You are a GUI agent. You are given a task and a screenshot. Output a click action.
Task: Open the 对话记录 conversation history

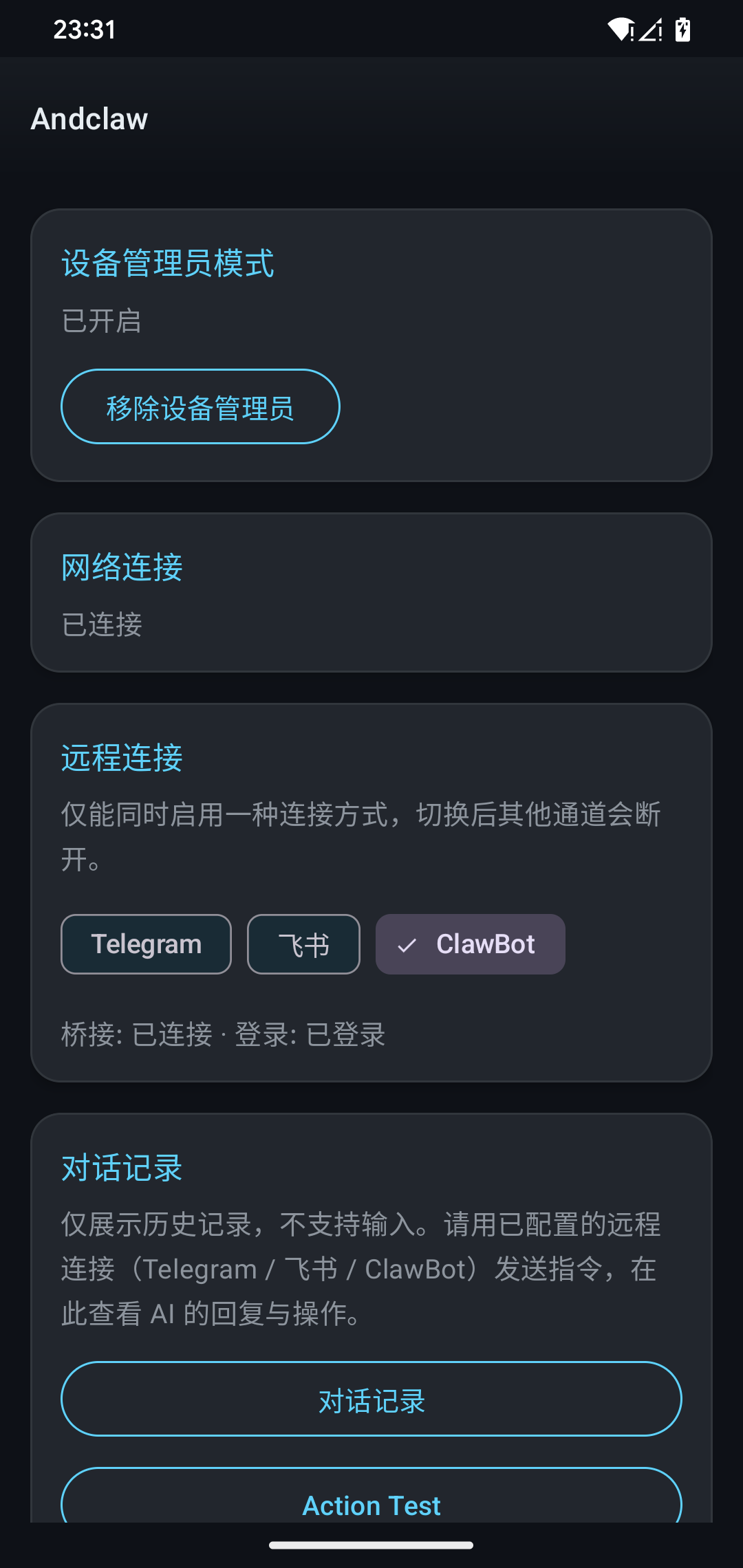[x=371, y=1400]
